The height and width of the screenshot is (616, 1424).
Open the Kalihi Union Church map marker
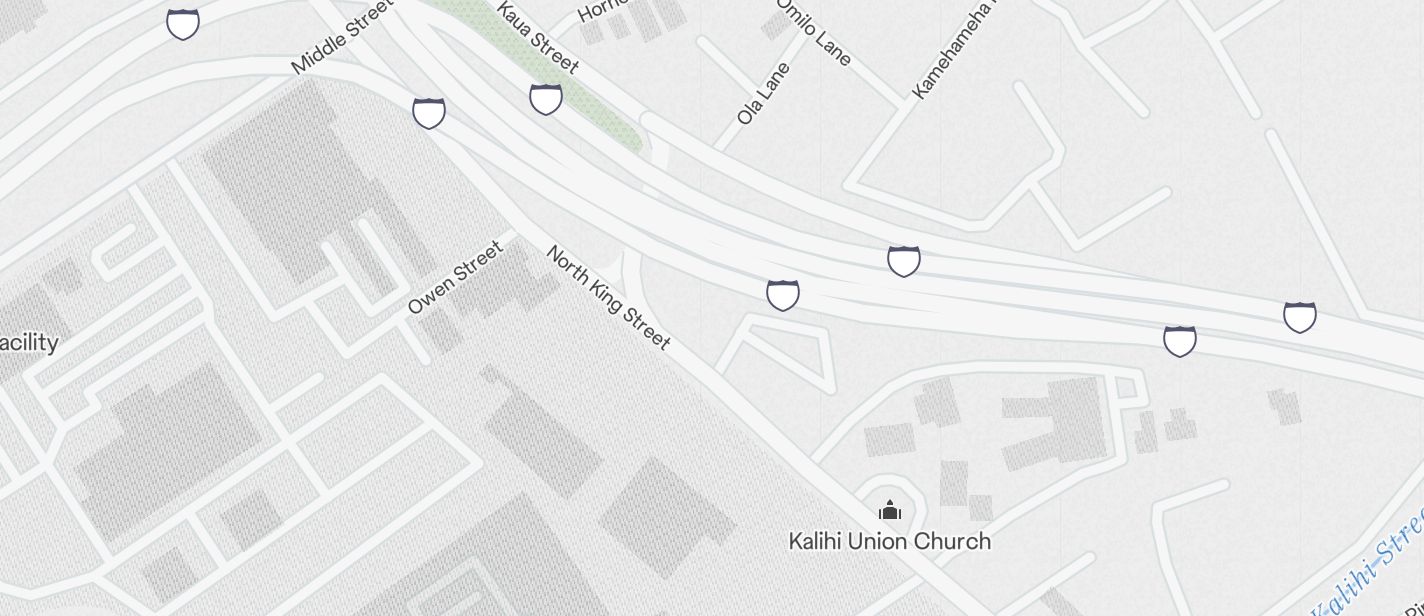point(889,512)
